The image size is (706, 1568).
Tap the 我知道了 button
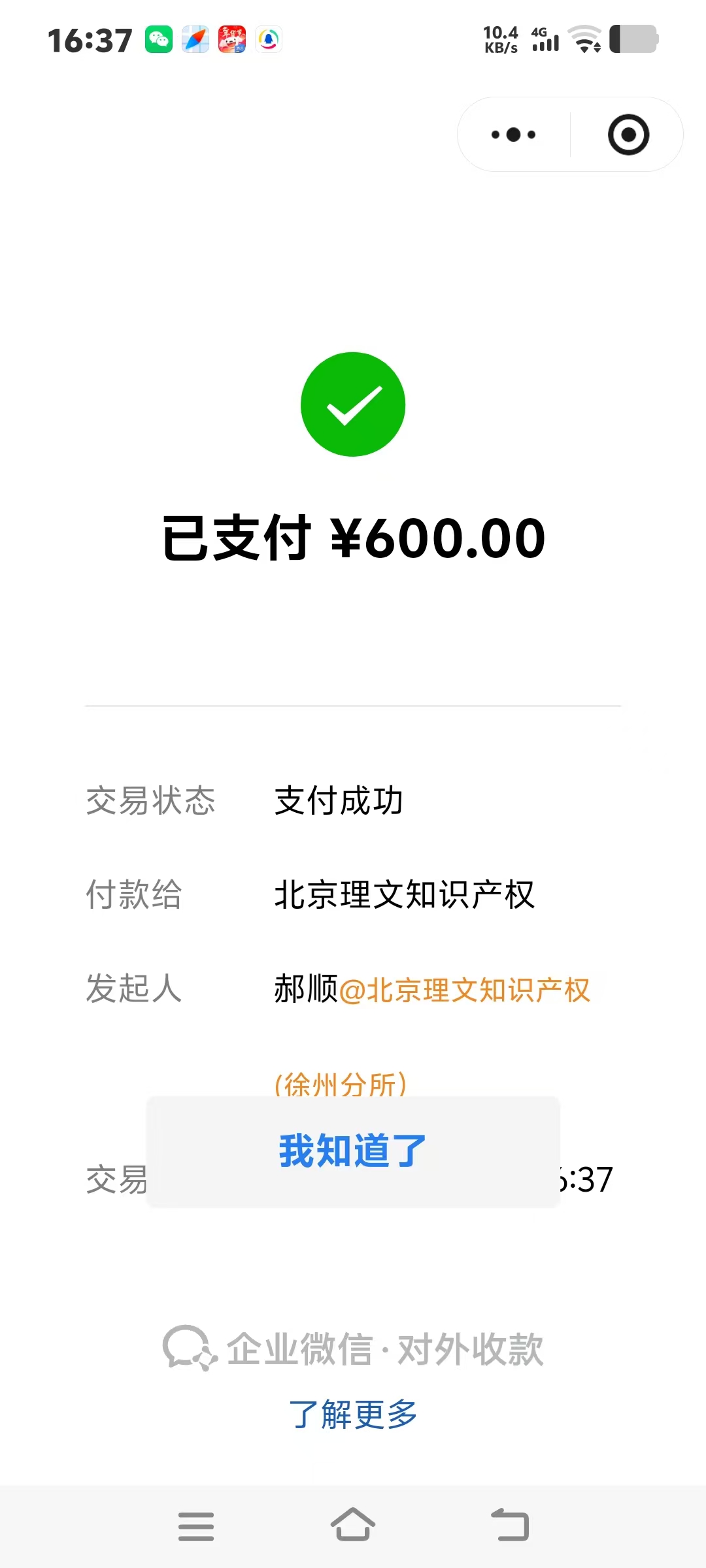[353, 1151]
